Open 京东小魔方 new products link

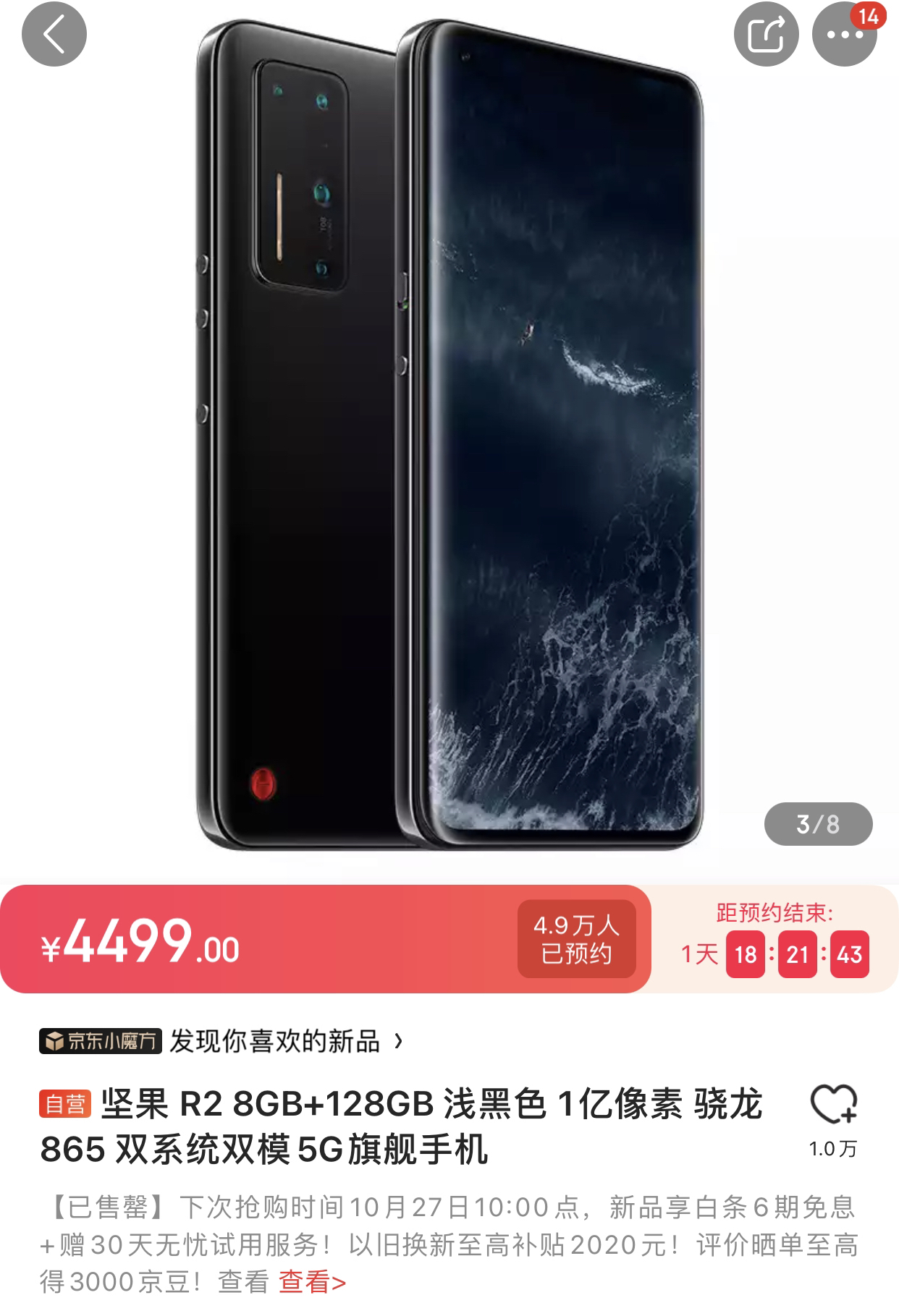point(221,1042)
